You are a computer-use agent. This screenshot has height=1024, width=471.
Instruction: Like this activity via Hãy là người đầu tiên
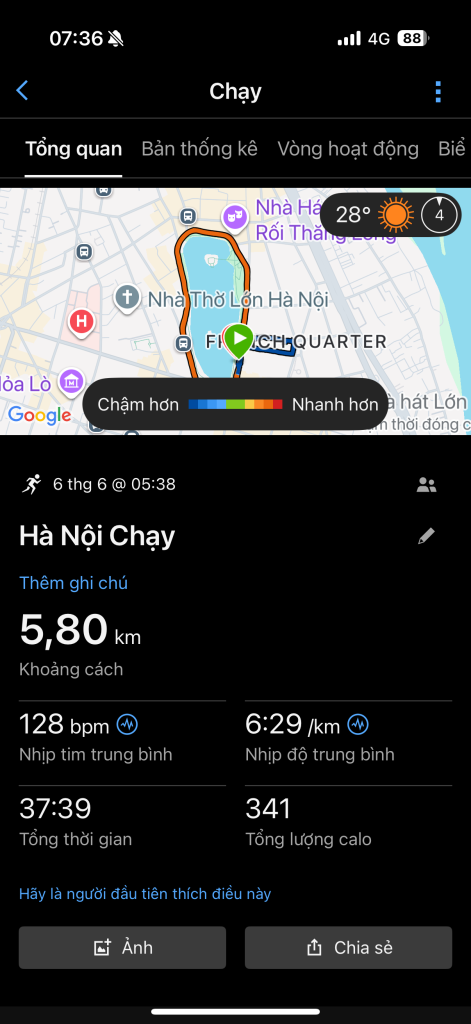(x=144, y=893)
